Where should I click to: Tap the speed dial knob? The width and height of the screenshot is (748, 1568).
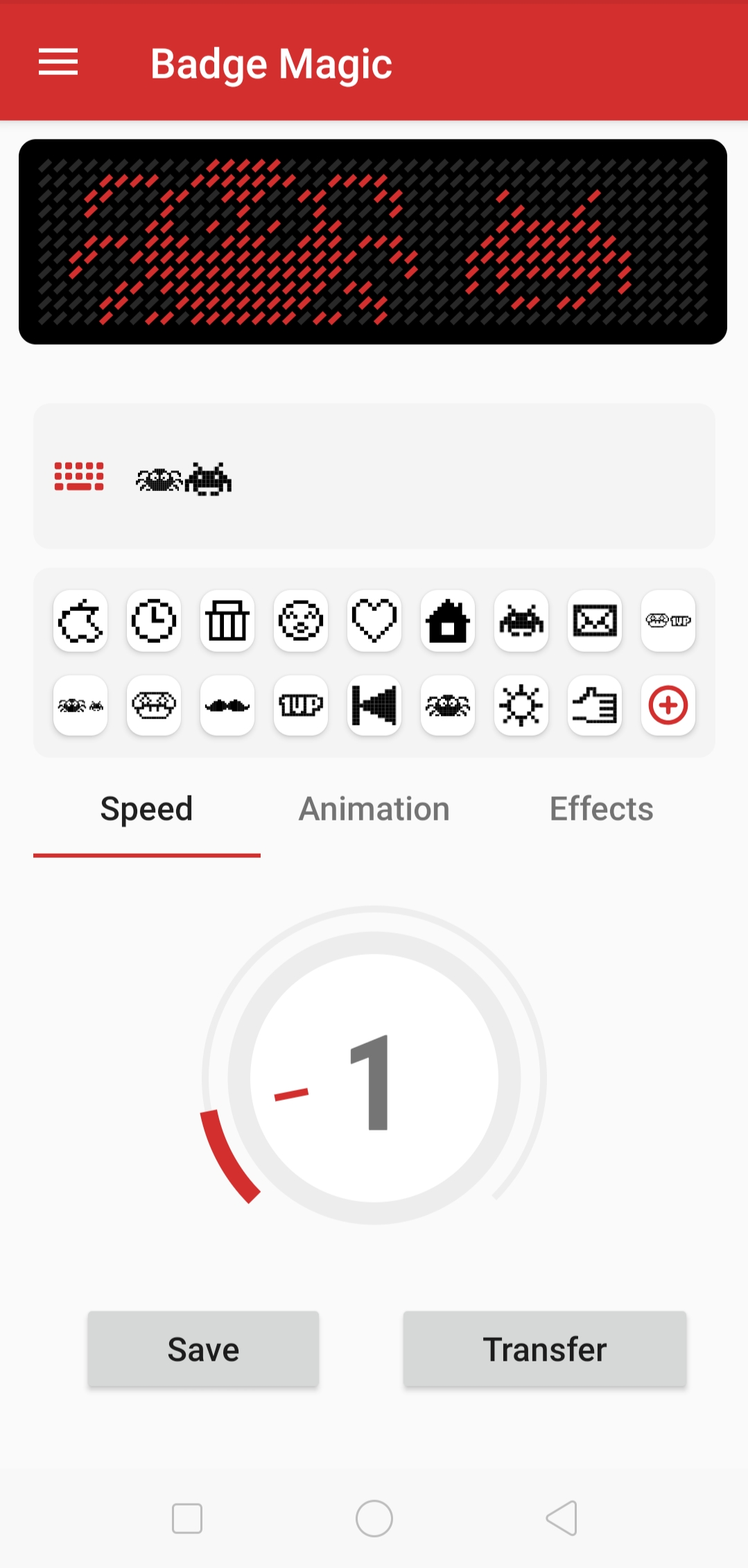(x=374, y=1078)
